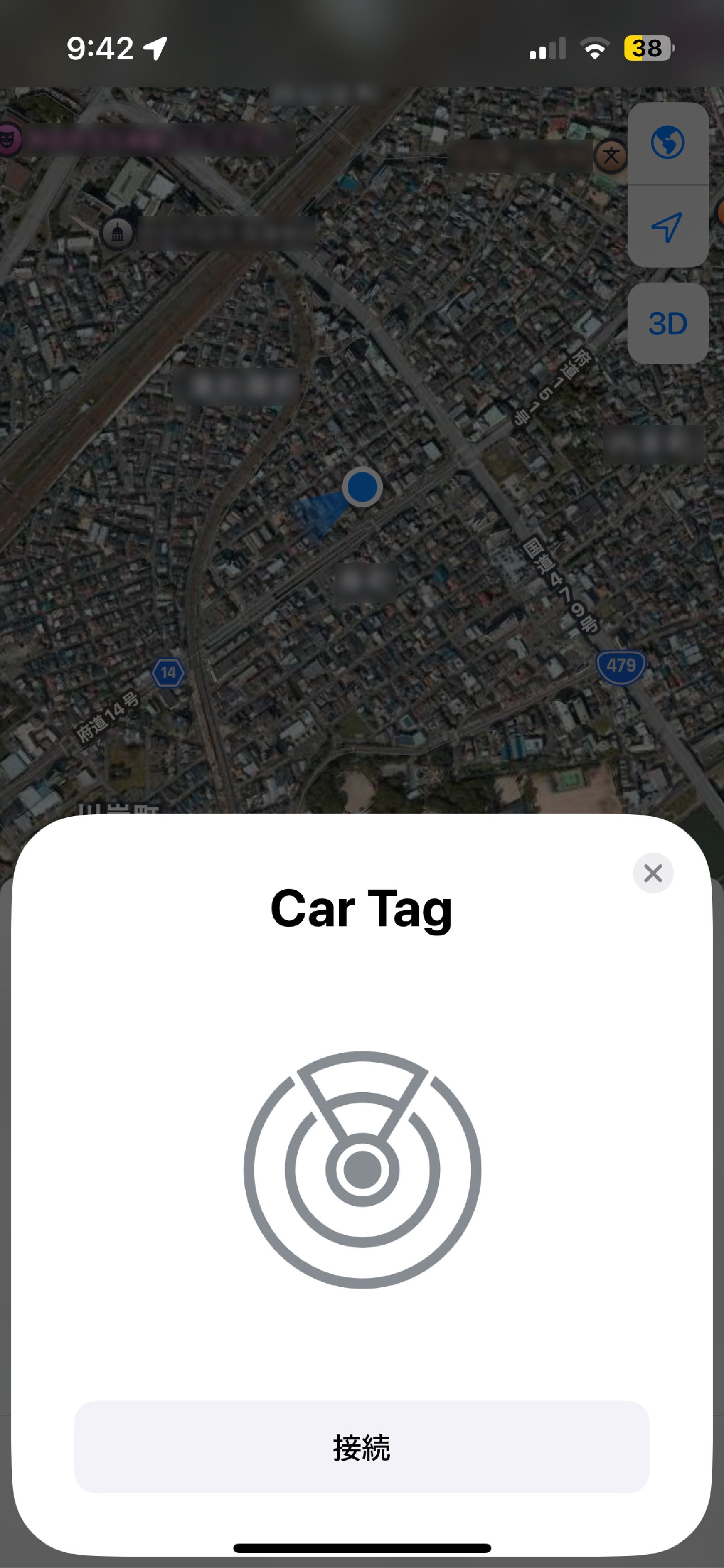Center map on current location arrow

point(667,227)
